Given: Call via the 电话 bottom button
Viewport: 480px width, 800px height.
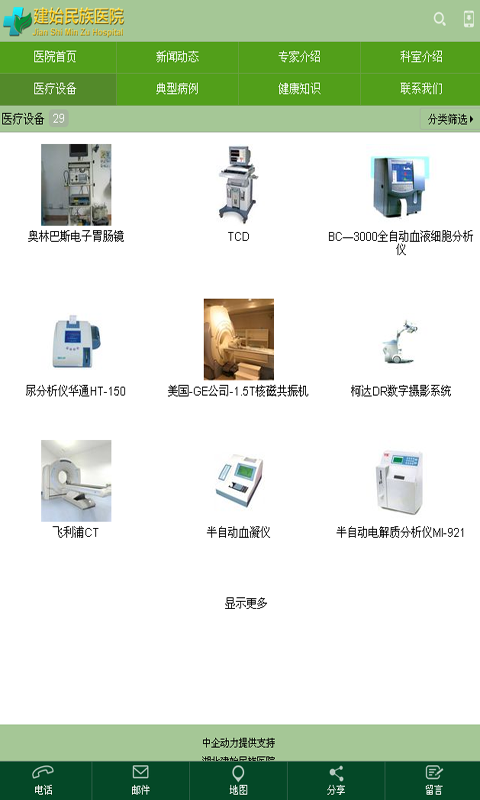Looking at the screenshot, I should tap(43, 781).
